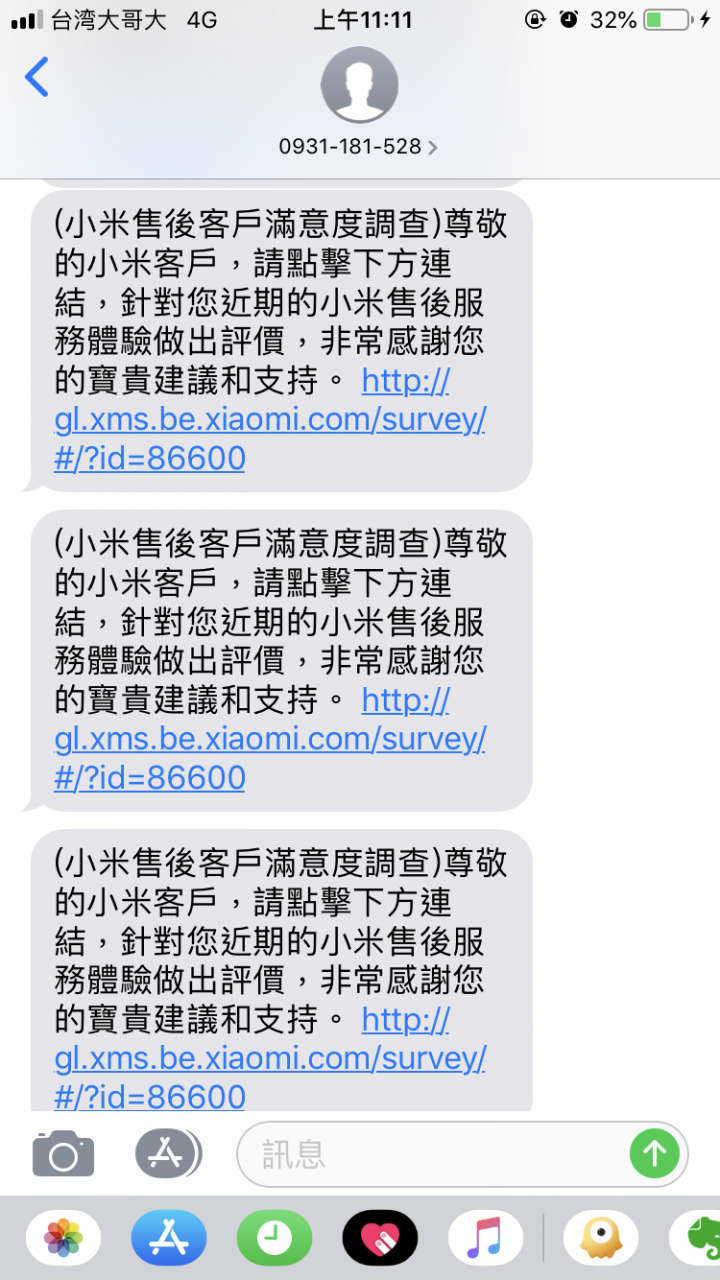Open the camera icon beside the message field
The width and height of the screenshot is (720, 1280).
pos(62,1152)
